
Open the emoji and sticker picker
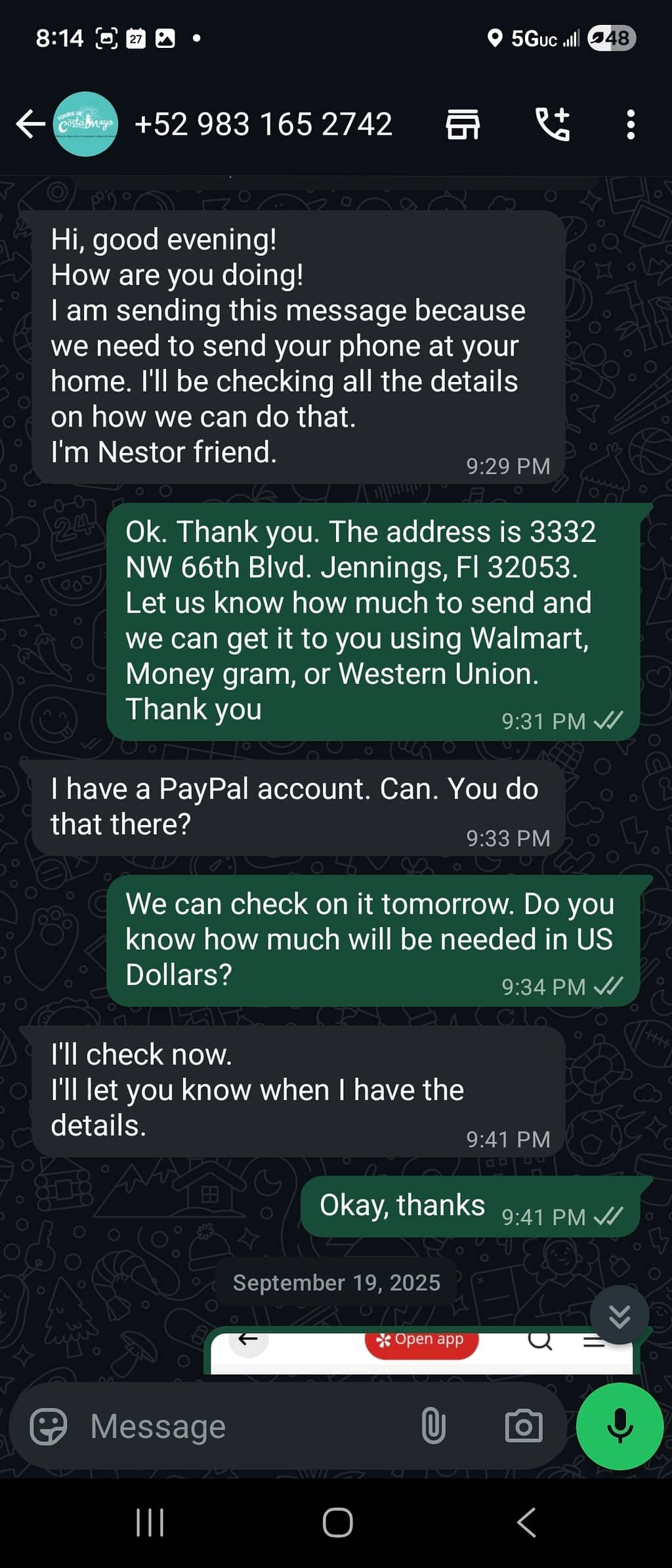(49, 1427)
